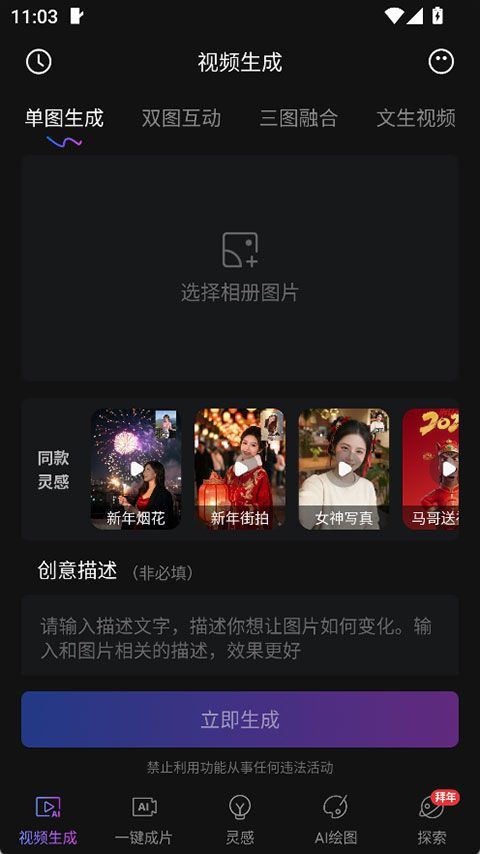This screenshot has width=480, height=854.
Task: Select the 单图生成 tab
Action: pos(64,118)
